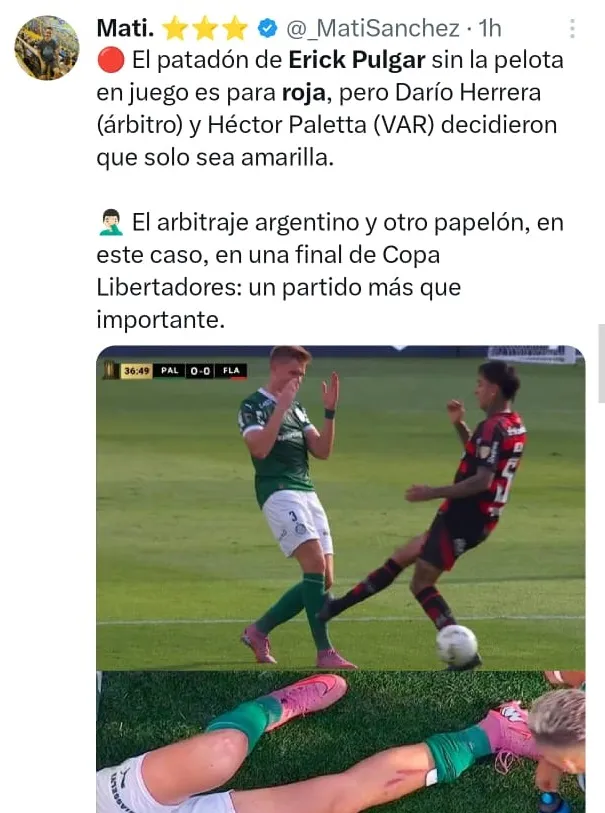Open Mati.'s profile picture
This screenshot has width=605, height=813.
coord(46,48)
